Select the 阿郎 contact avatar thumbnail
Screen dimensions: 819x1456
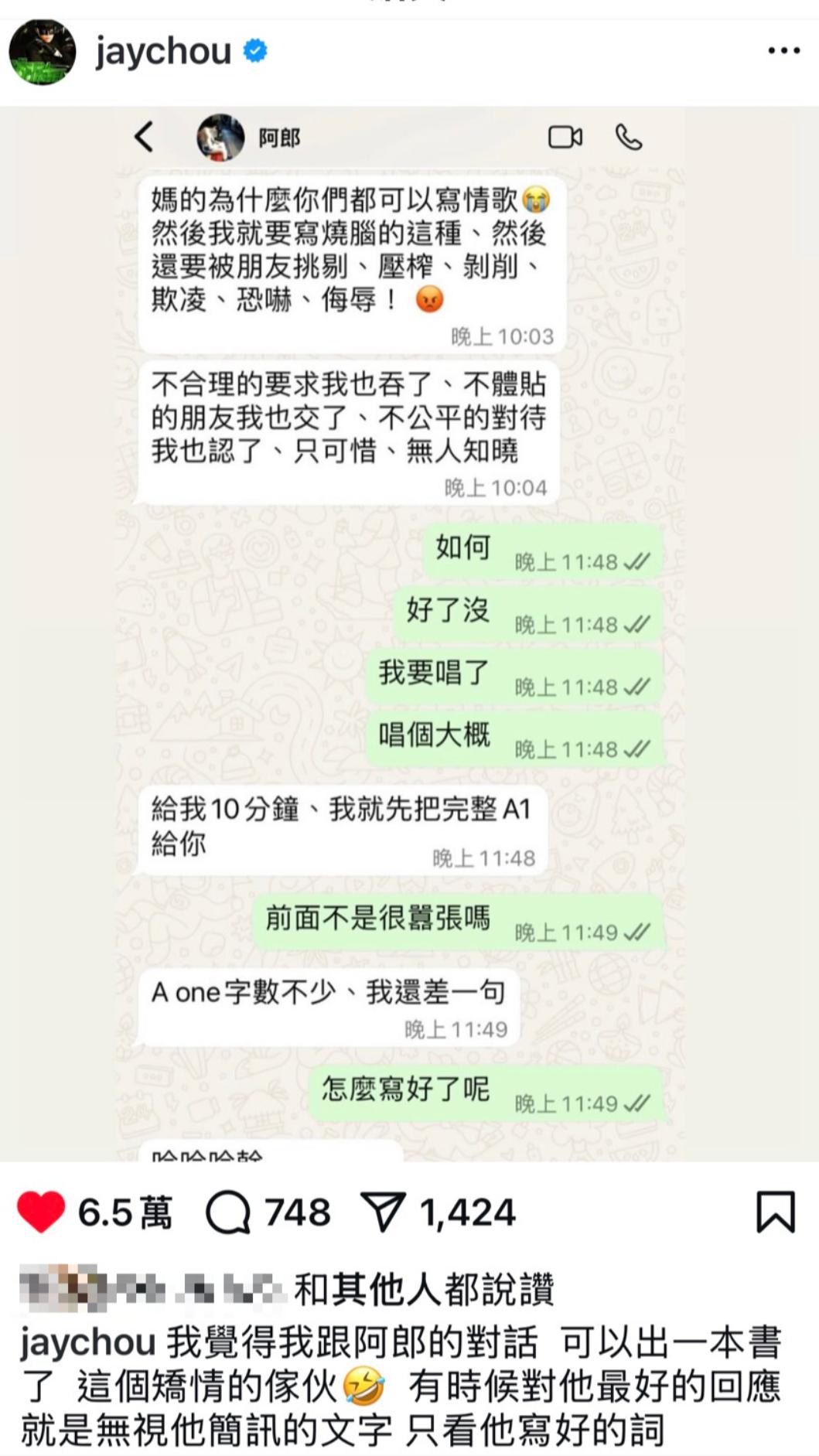pyautogui.click(x=219, y=137)
